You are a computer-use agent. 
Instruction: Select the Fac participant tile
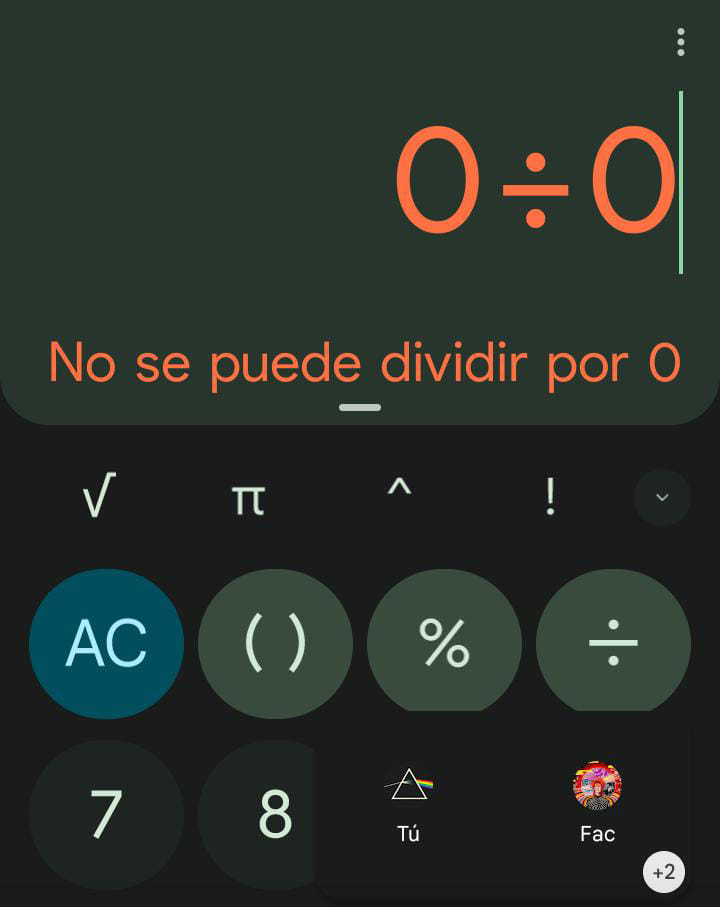click(x=597, y=803)
